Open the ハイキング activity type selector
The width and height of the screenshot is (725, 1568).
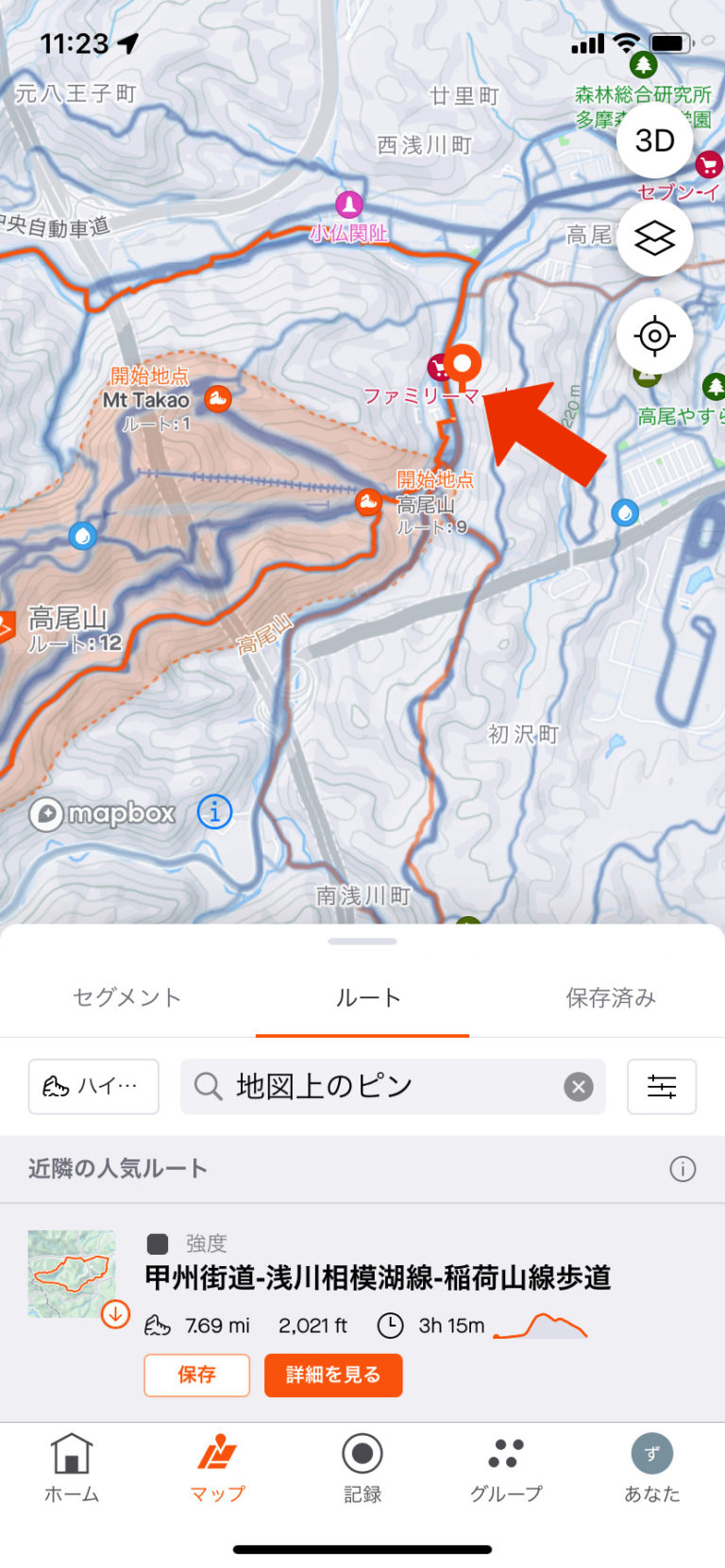point(93,1087)
